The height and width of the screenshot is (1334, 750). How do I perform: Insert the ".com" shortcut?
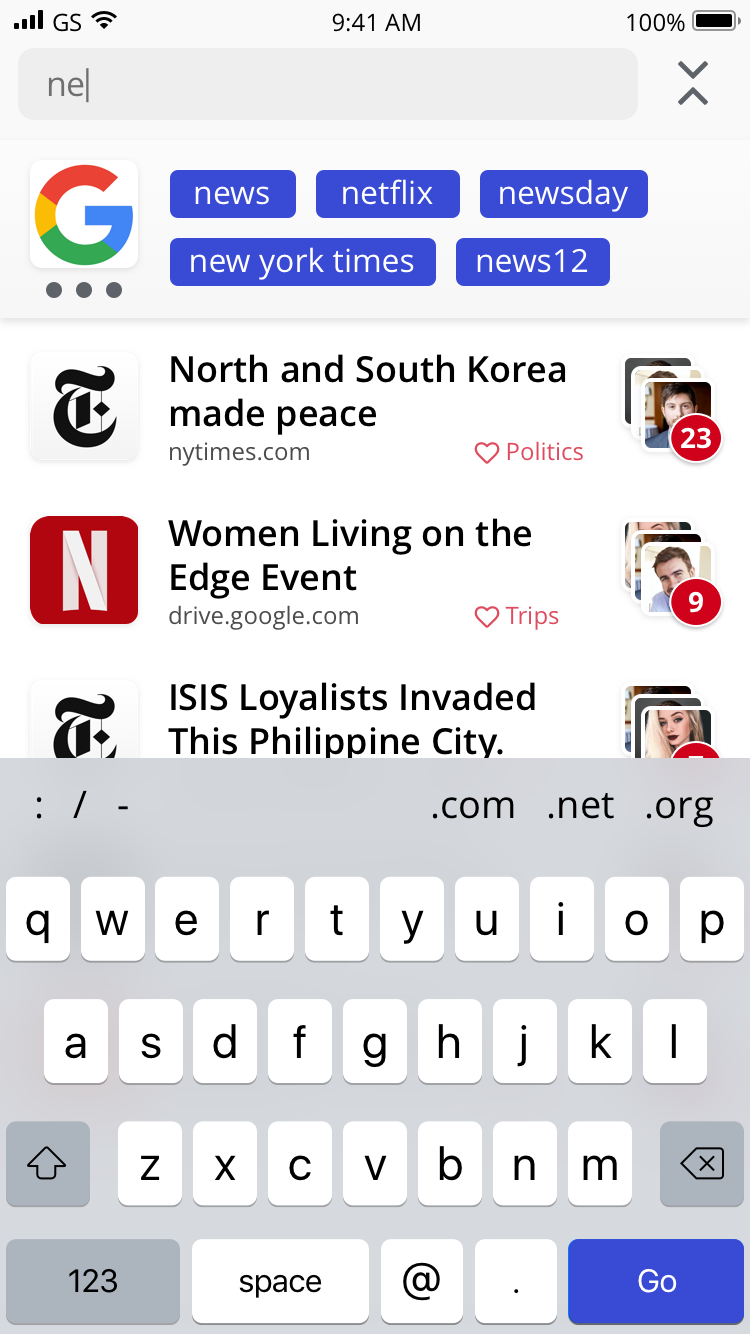click(472, 806)
